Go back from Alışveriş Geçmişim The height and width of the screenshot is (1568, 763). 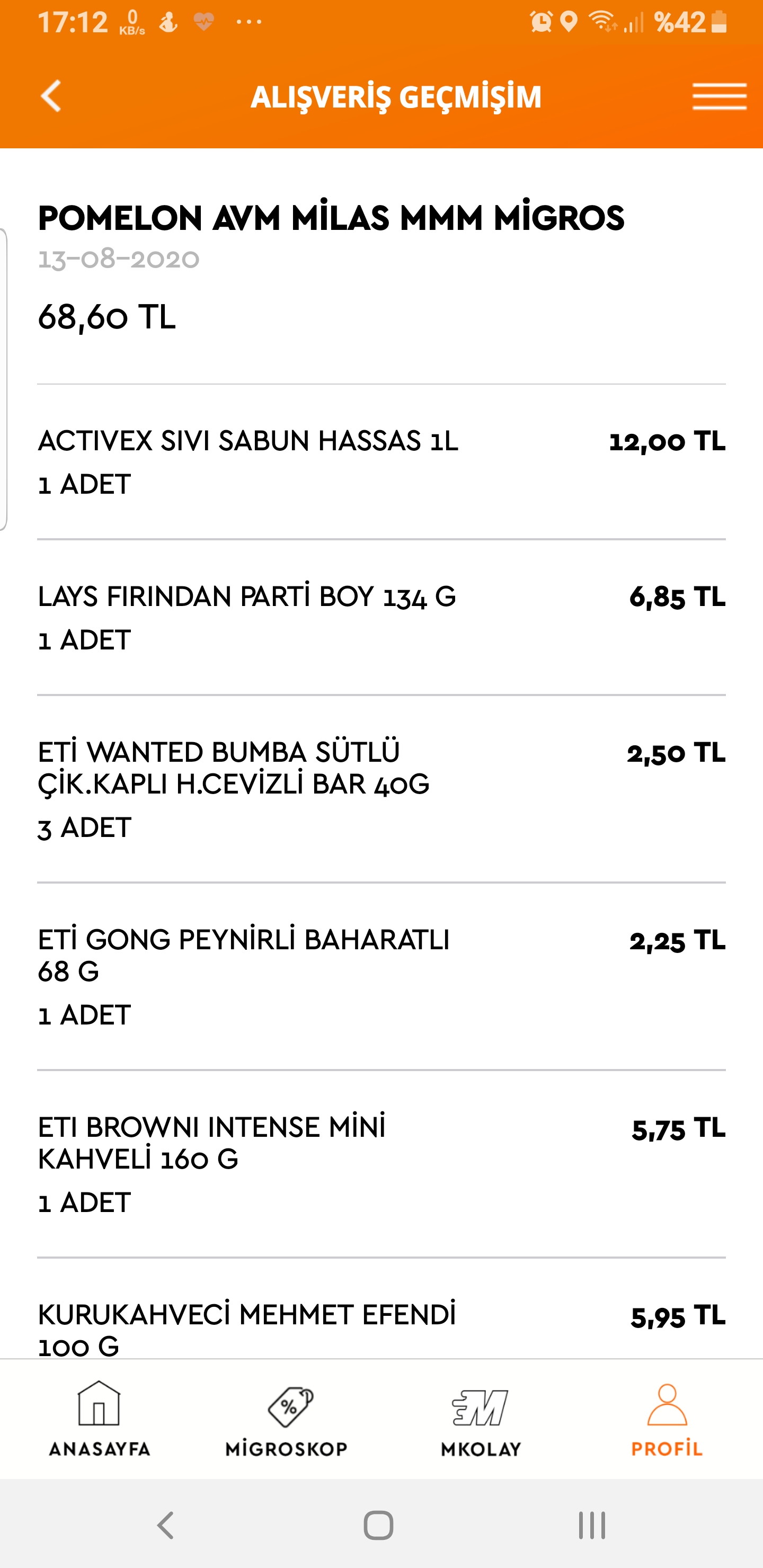[51, 96]
